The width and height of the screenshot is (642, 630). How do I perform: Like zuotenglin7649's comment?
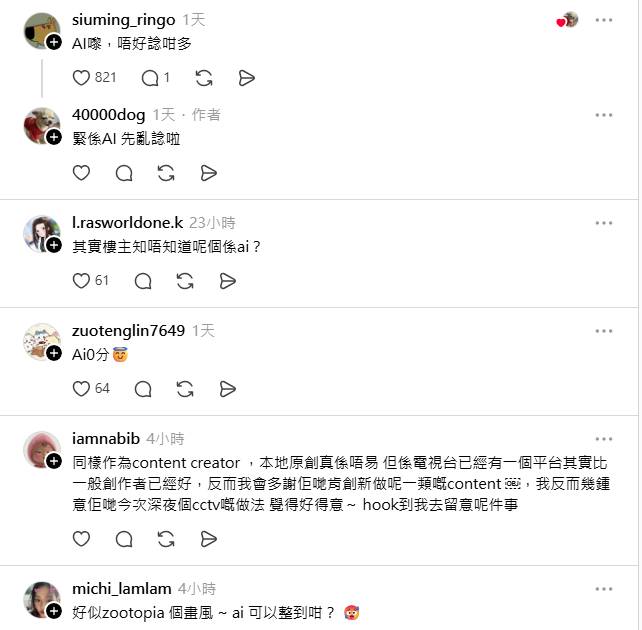pyautogui.click(x=82, y=388)
